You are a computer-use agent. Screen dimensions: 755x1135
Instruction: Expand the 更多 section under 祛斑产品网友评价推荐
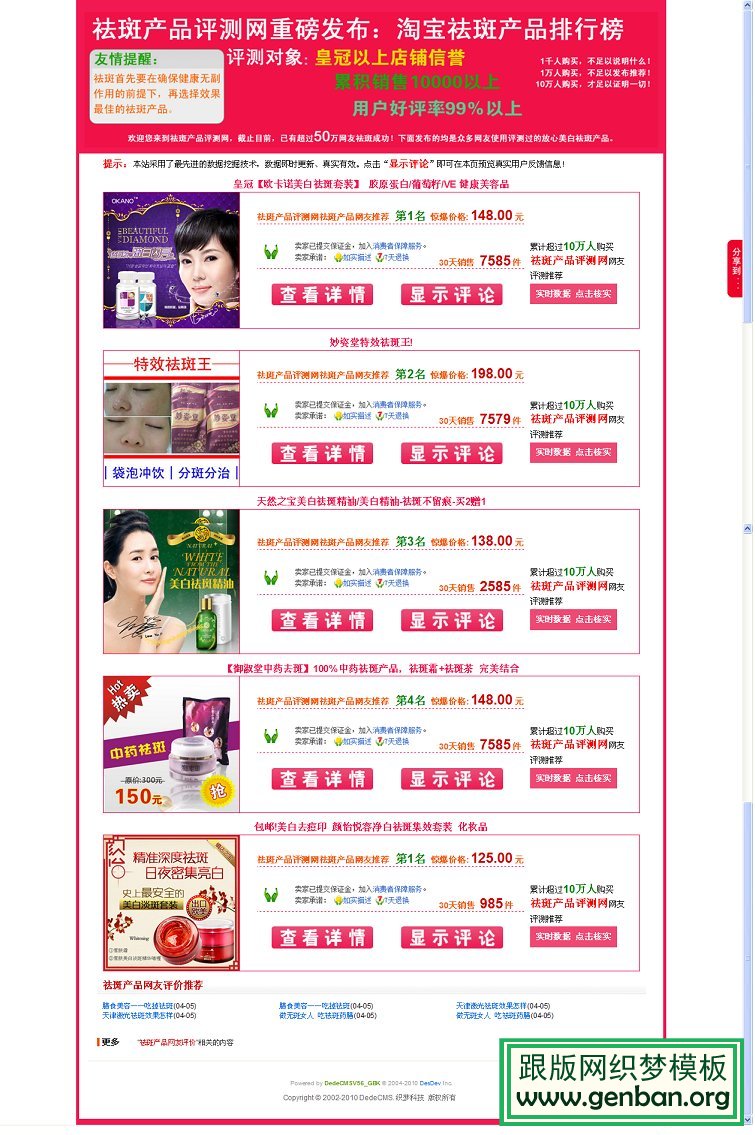(110, 1042)
